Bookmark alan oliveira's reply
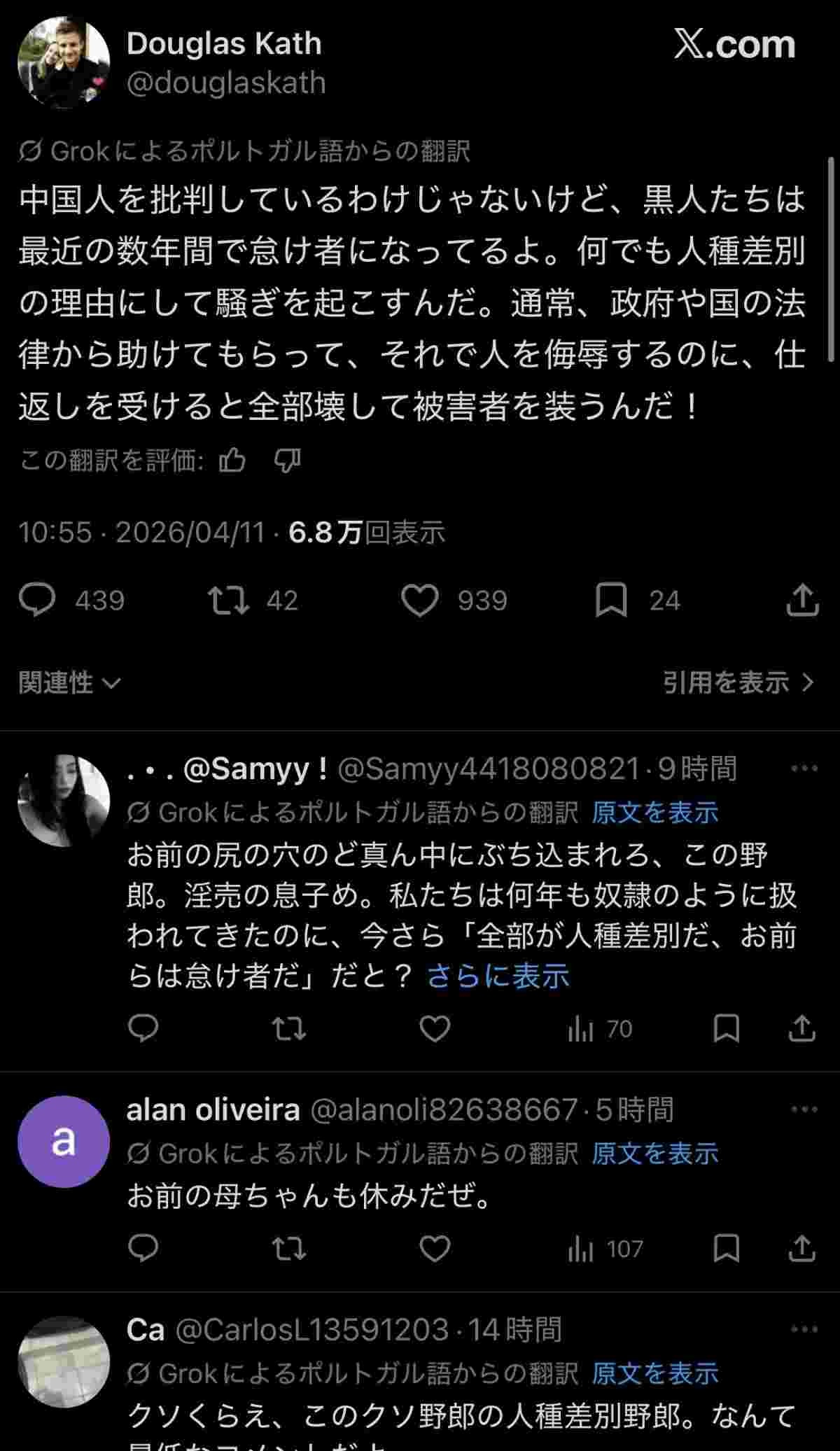Viewport: 840px width, 1451px height. click(726, 1249)
